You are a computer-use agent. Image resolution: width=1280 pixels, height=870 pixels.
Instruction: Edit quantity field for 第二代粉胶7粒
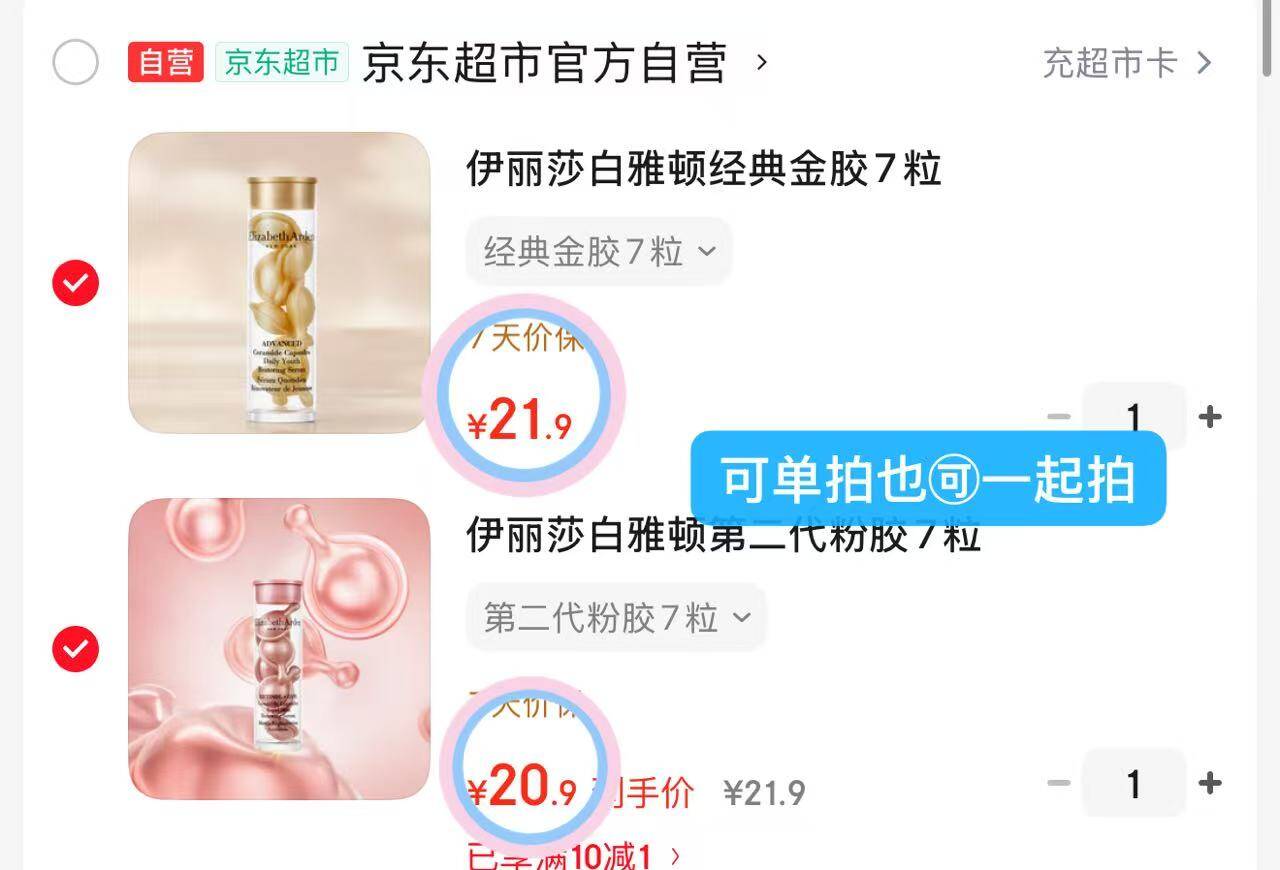click(1134, 783)
